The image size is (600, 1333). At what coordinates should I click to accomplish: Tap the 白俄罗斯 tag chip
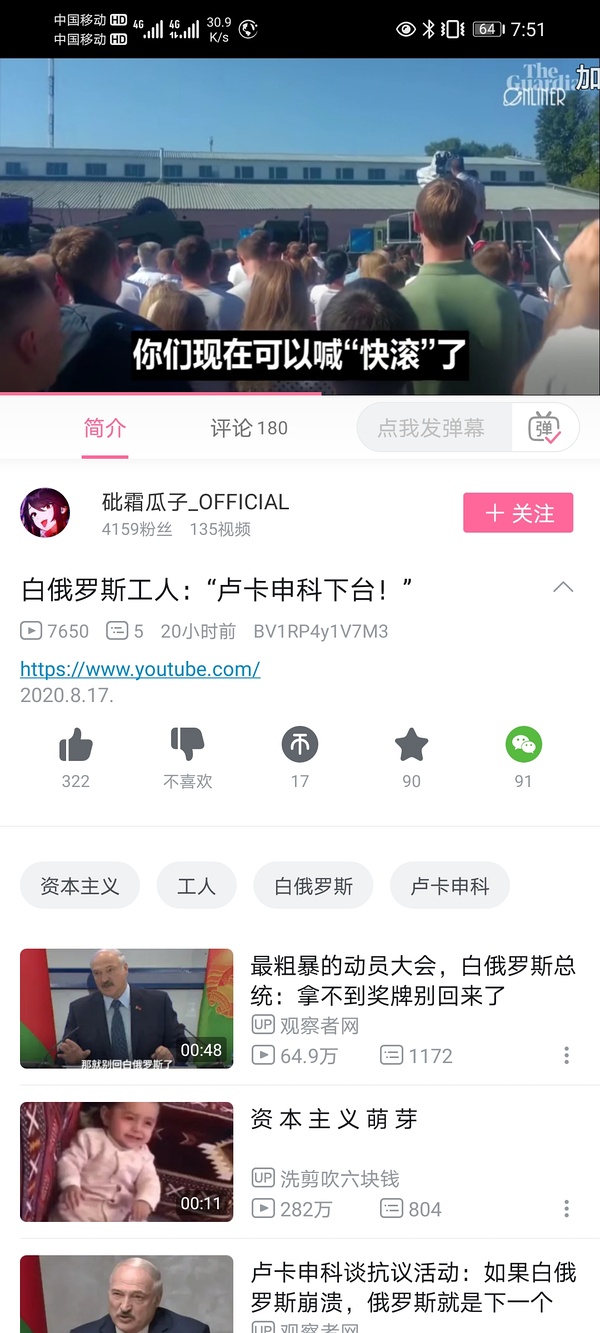coord(314,886)
